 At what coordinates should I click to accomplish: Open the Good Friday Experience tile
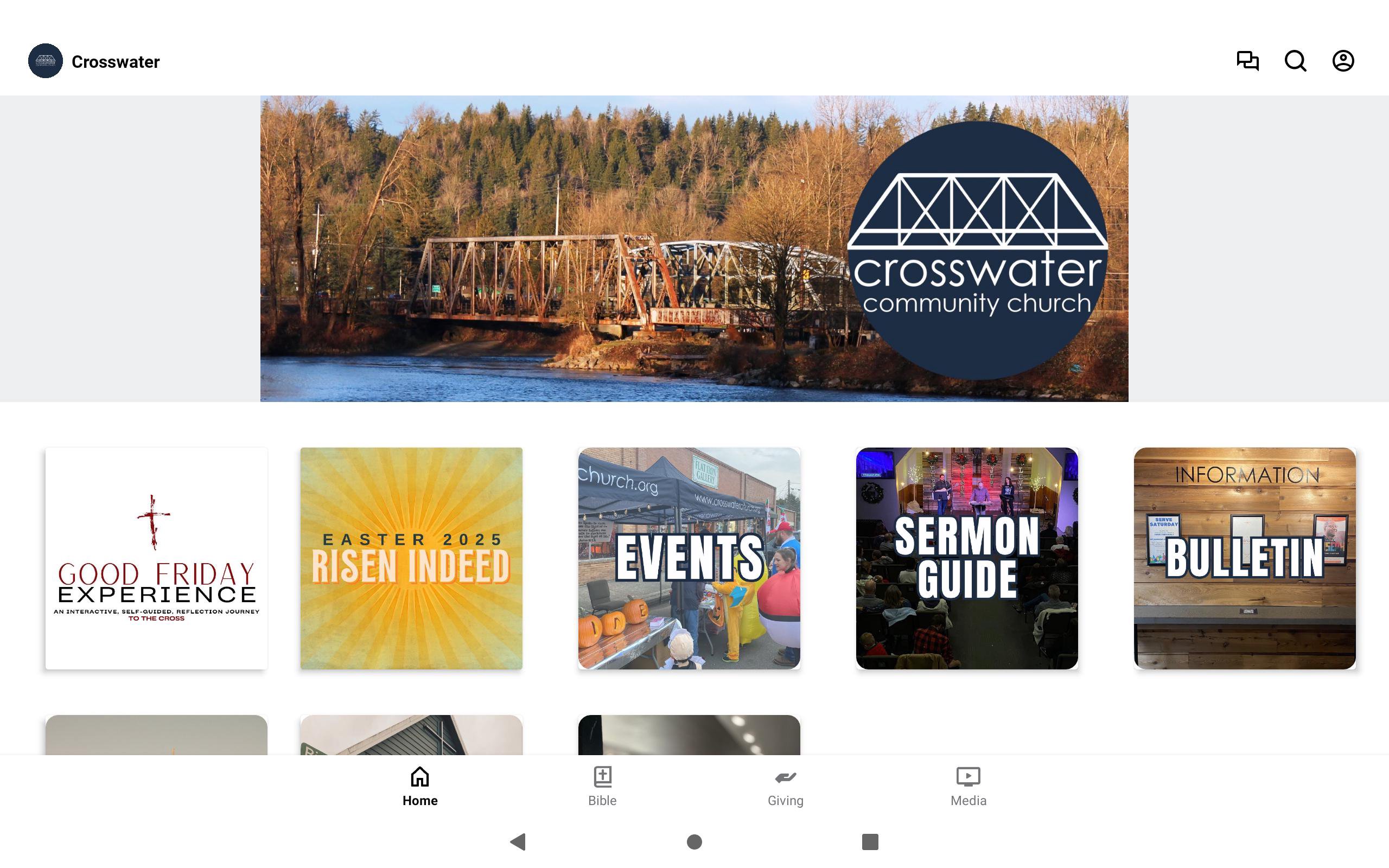156,558
